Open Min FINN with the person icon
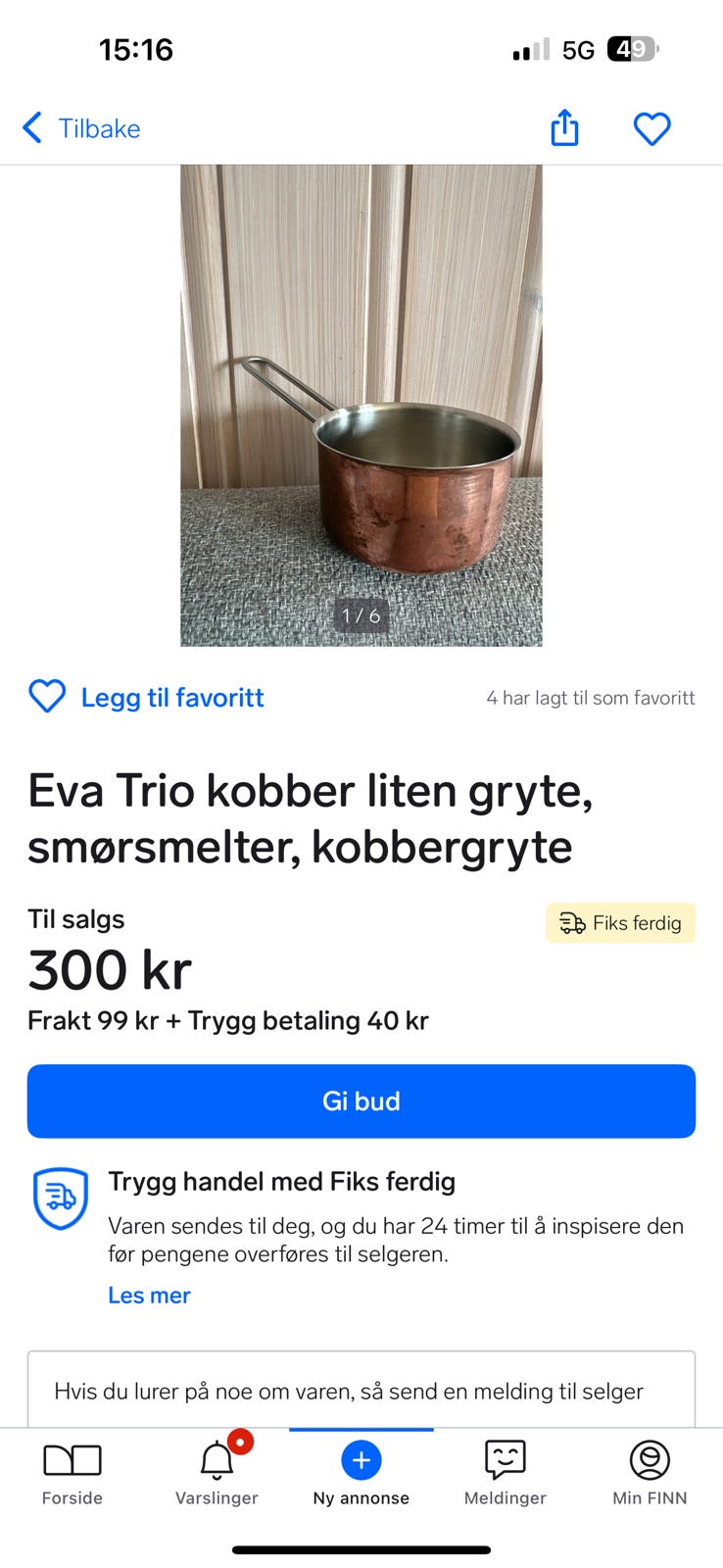 tap(649, 1460)
